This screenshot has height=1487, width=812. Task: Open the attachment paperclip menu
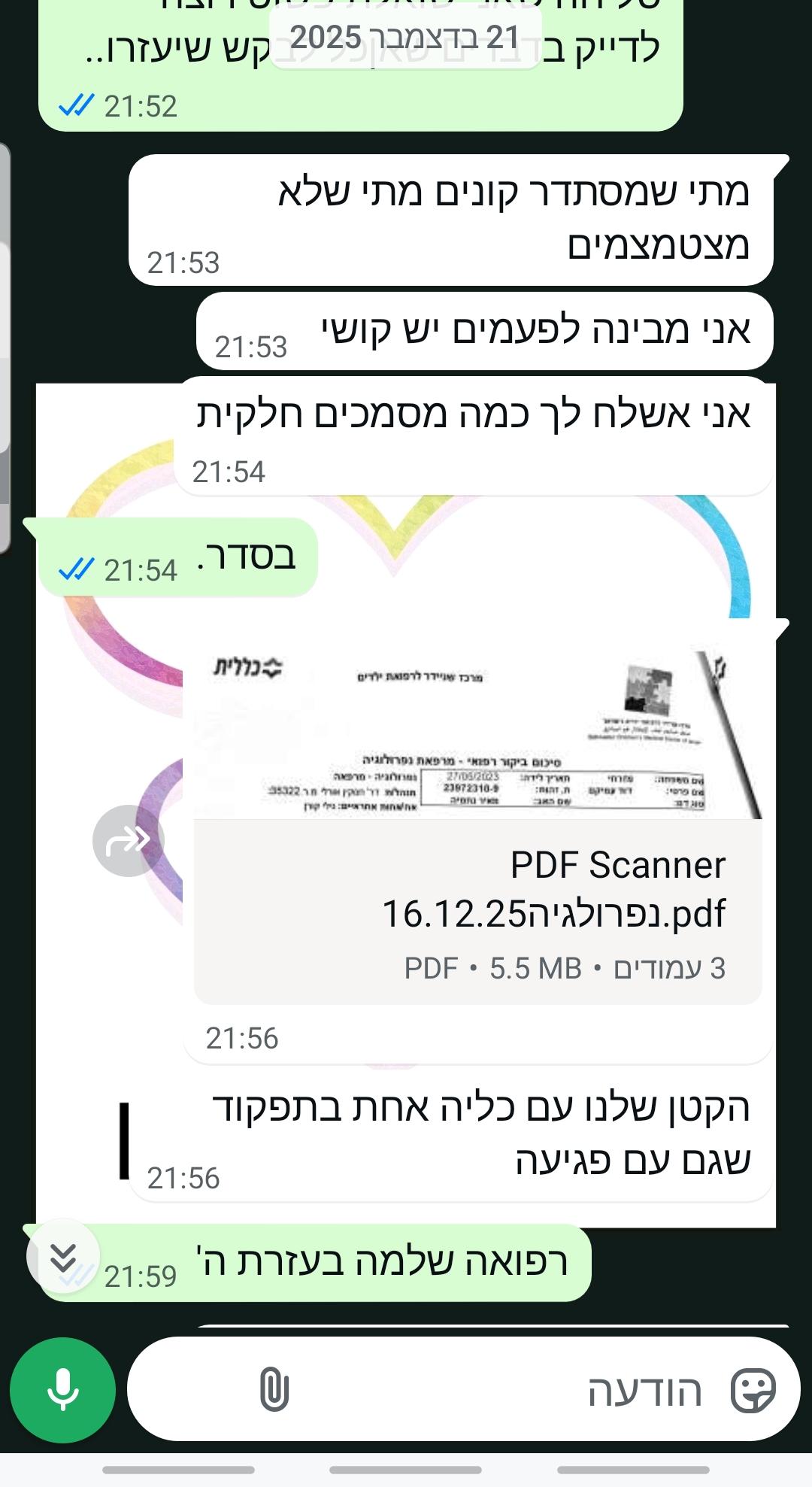(274, 1389)
